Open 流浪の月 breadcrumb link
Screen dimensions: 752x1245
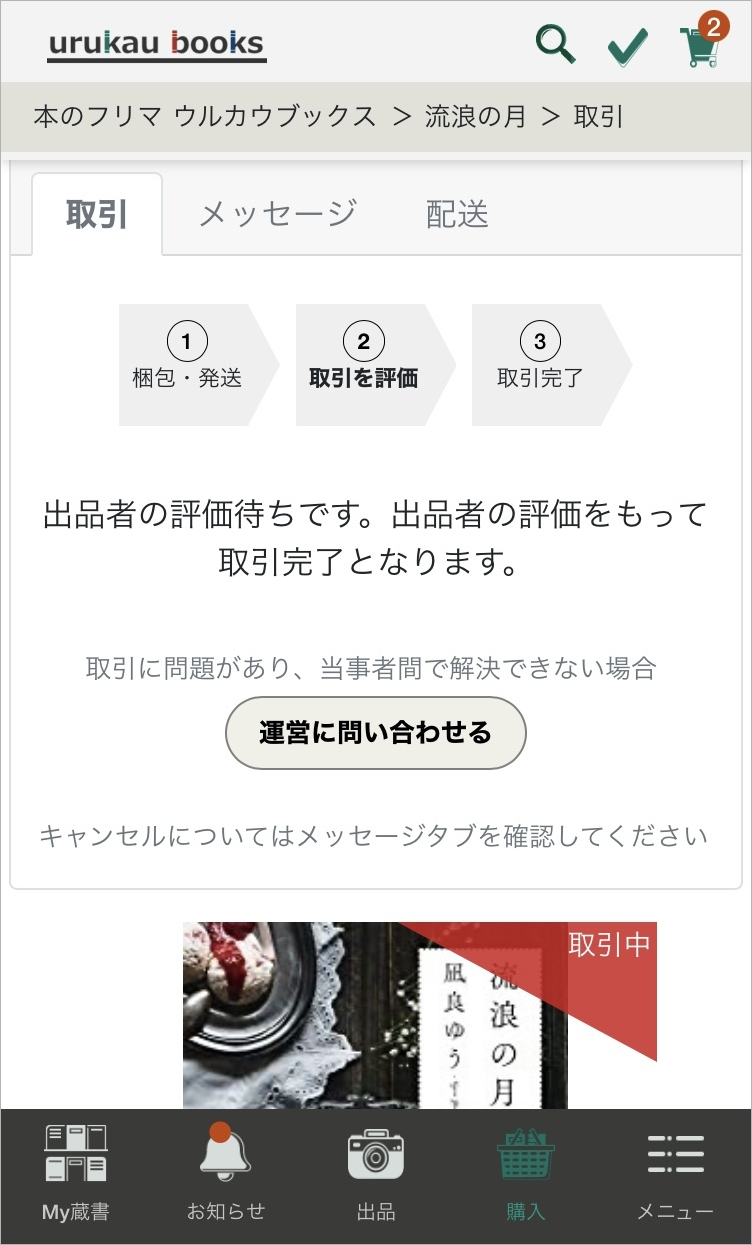click(475, 116)
